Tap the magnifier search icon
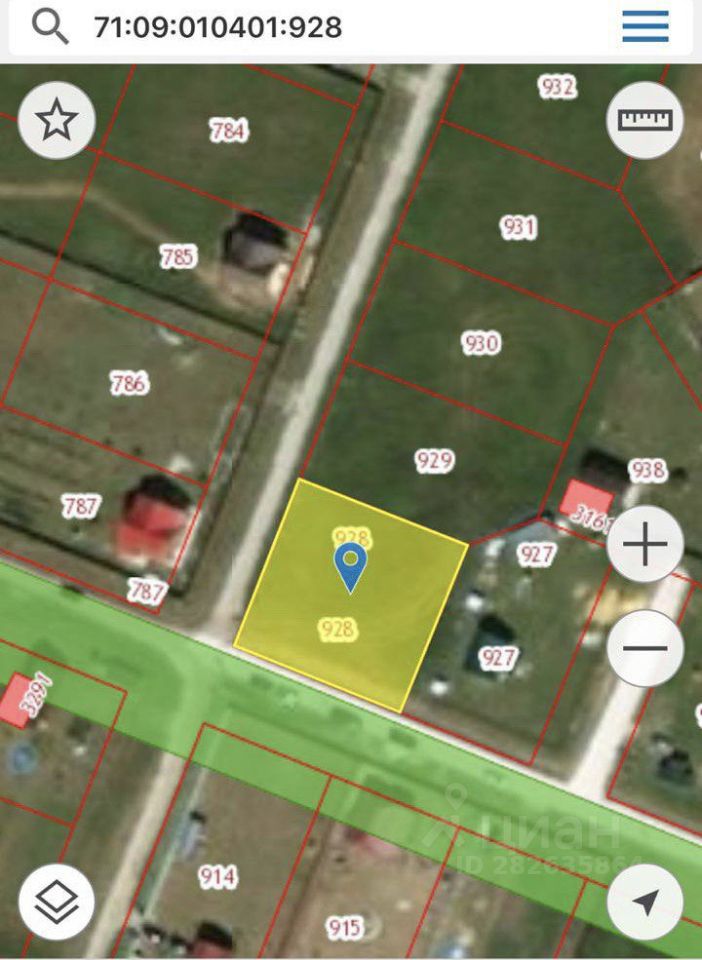The height and width of the screenshot is (960, 702). click(50, 27)
